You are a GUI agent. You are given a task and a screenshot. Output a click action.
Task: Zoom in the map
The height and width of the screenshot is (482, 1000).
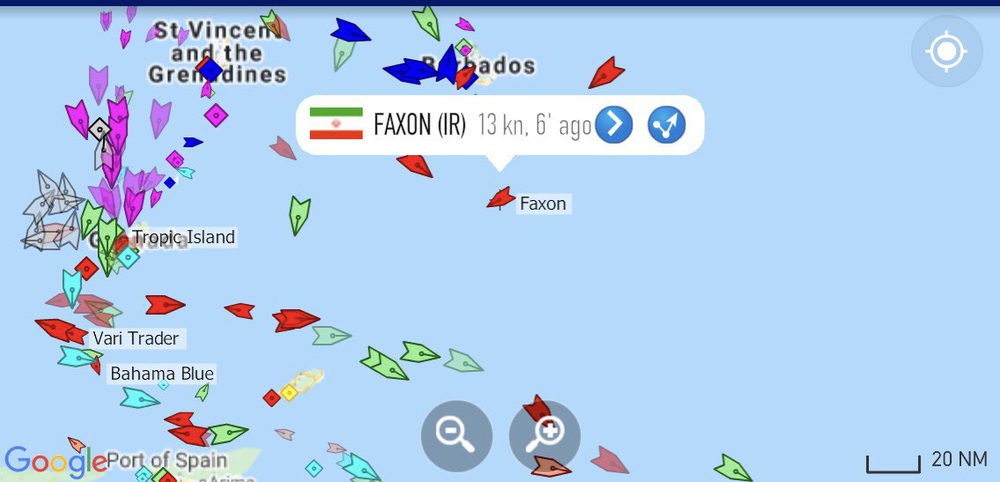pos(544,435)
